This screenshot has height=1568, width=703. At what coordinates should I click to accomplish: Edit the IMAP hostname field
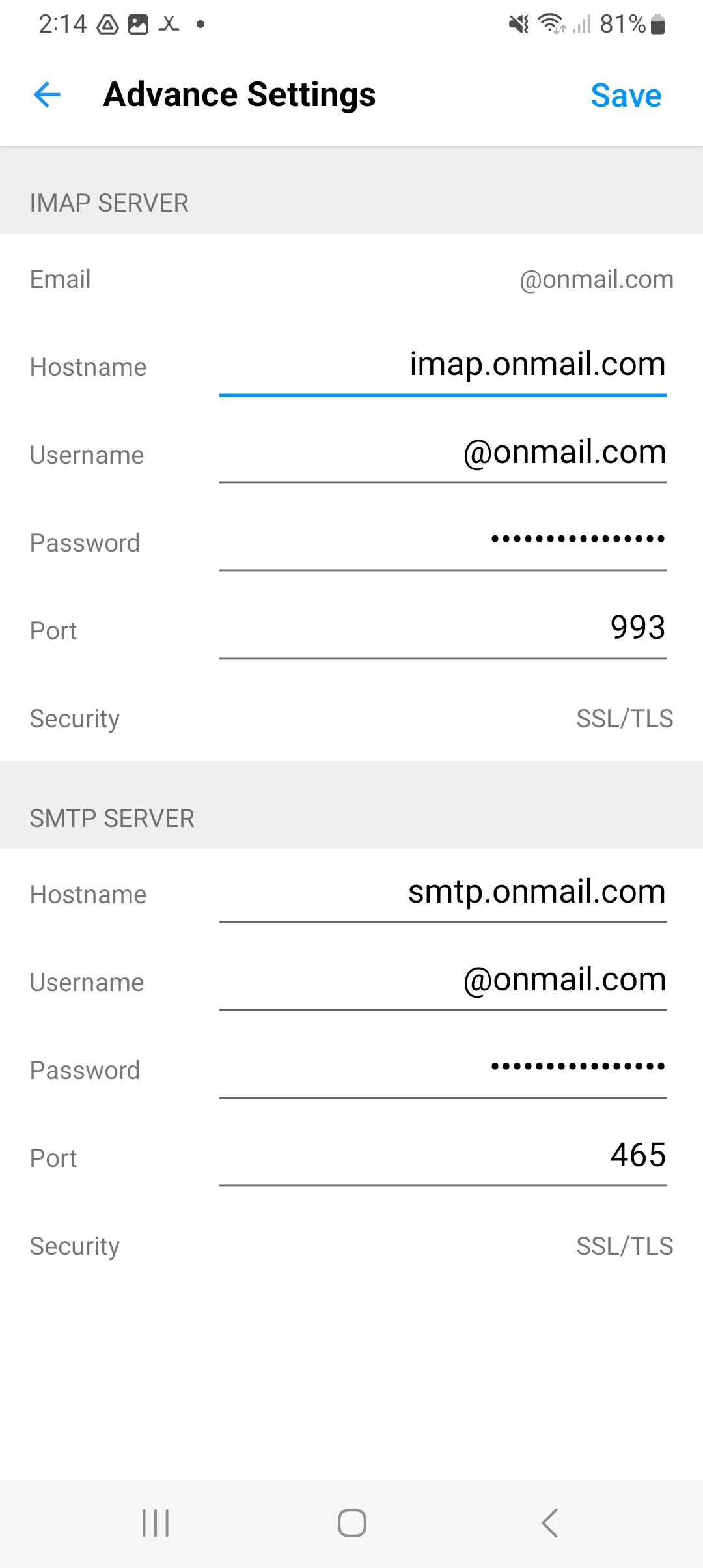click(x=443, y=365)
